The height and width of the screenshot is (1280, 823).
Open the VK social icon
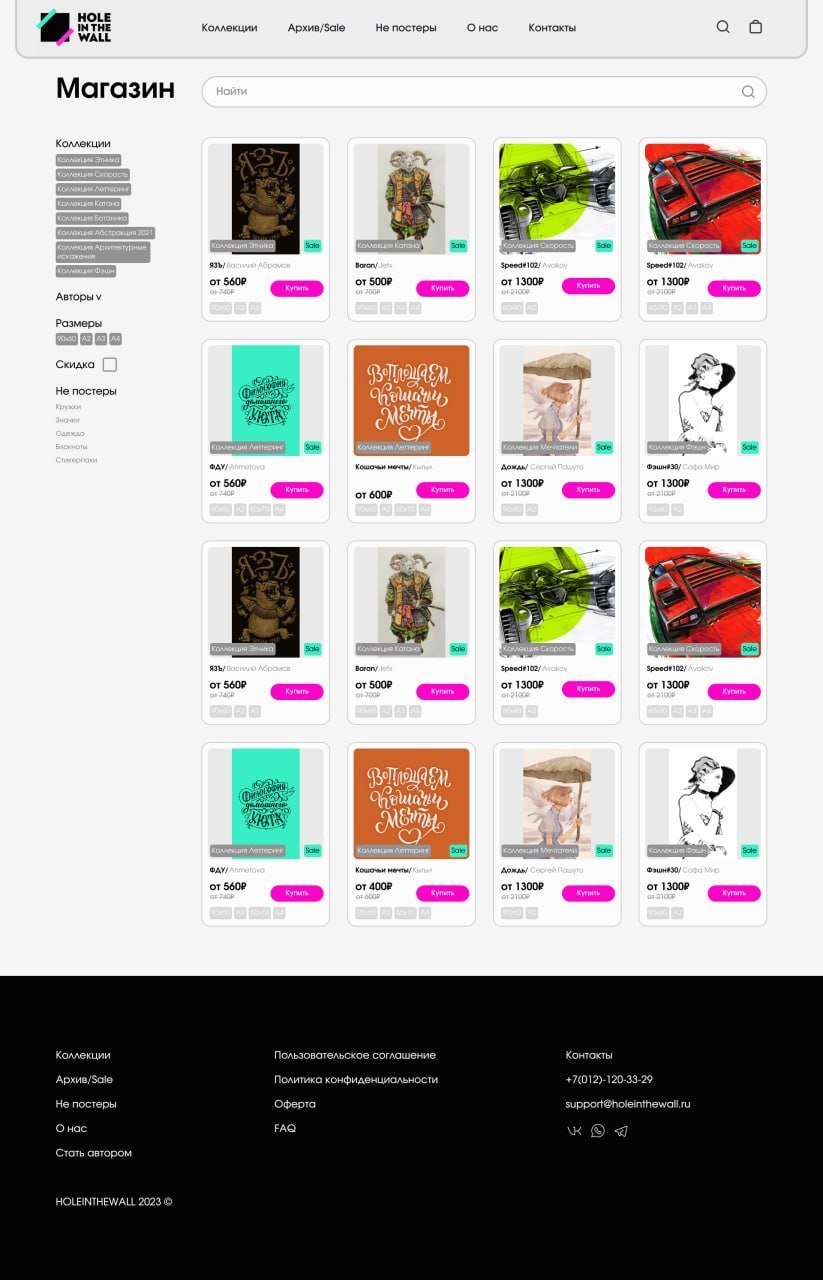[x=574, y=1131]
